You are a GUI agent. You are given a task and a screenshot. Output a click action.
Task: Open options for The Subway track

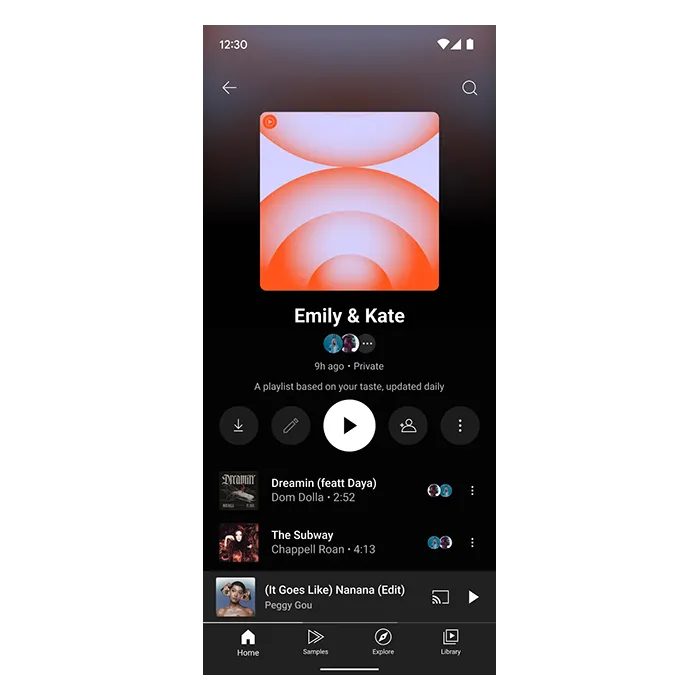pos(473,543)
